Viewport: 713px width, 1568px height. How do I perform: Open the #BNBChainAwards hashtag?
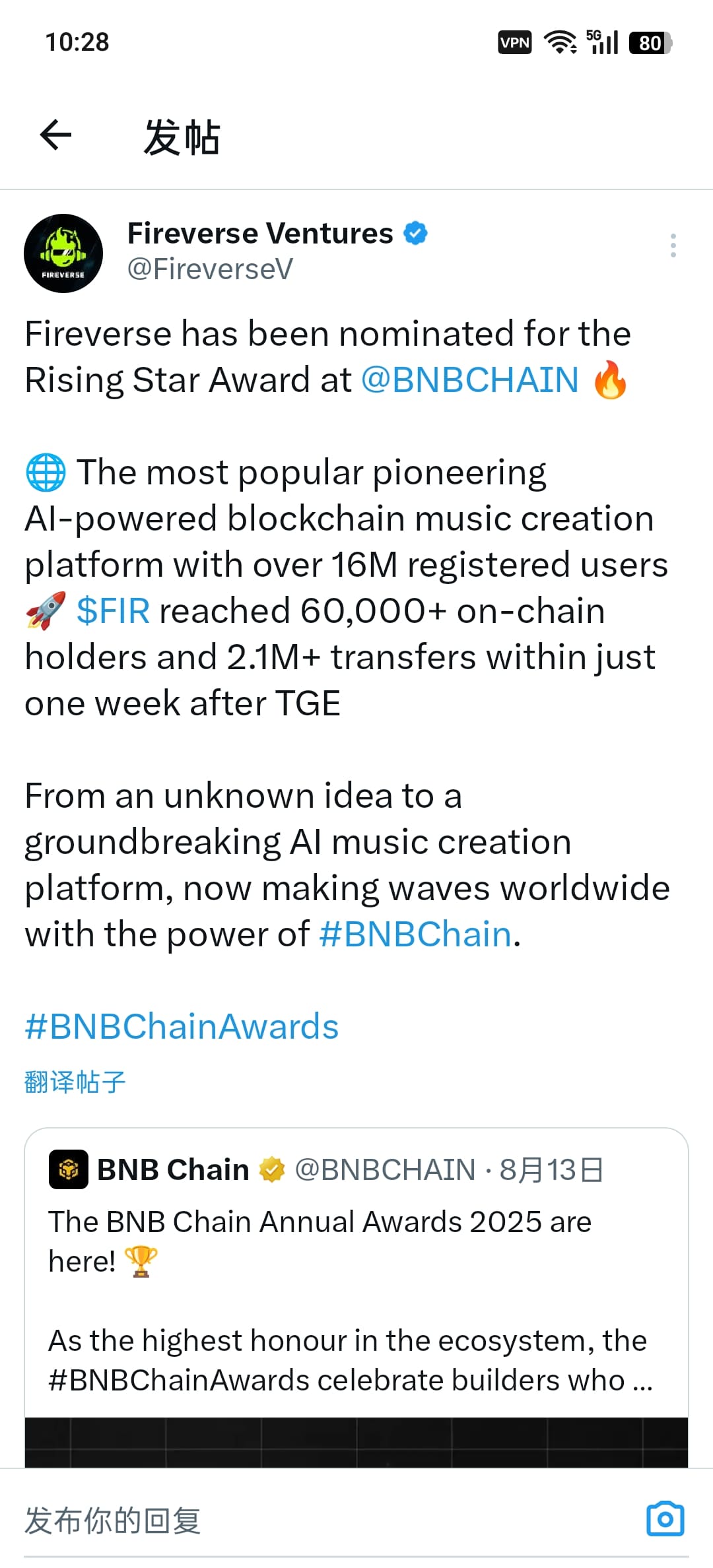[182, 1027]
